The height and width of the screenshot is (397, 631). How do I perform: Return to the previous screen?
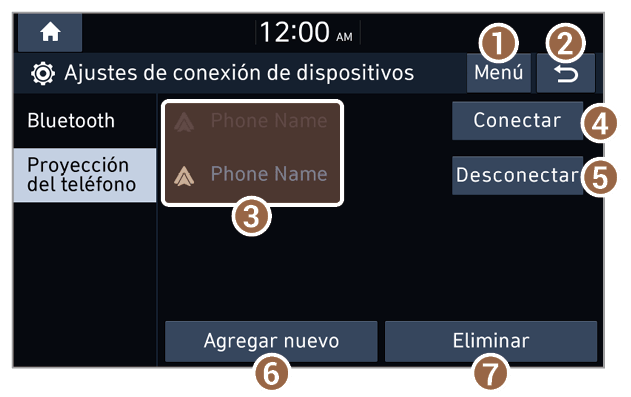566,73
